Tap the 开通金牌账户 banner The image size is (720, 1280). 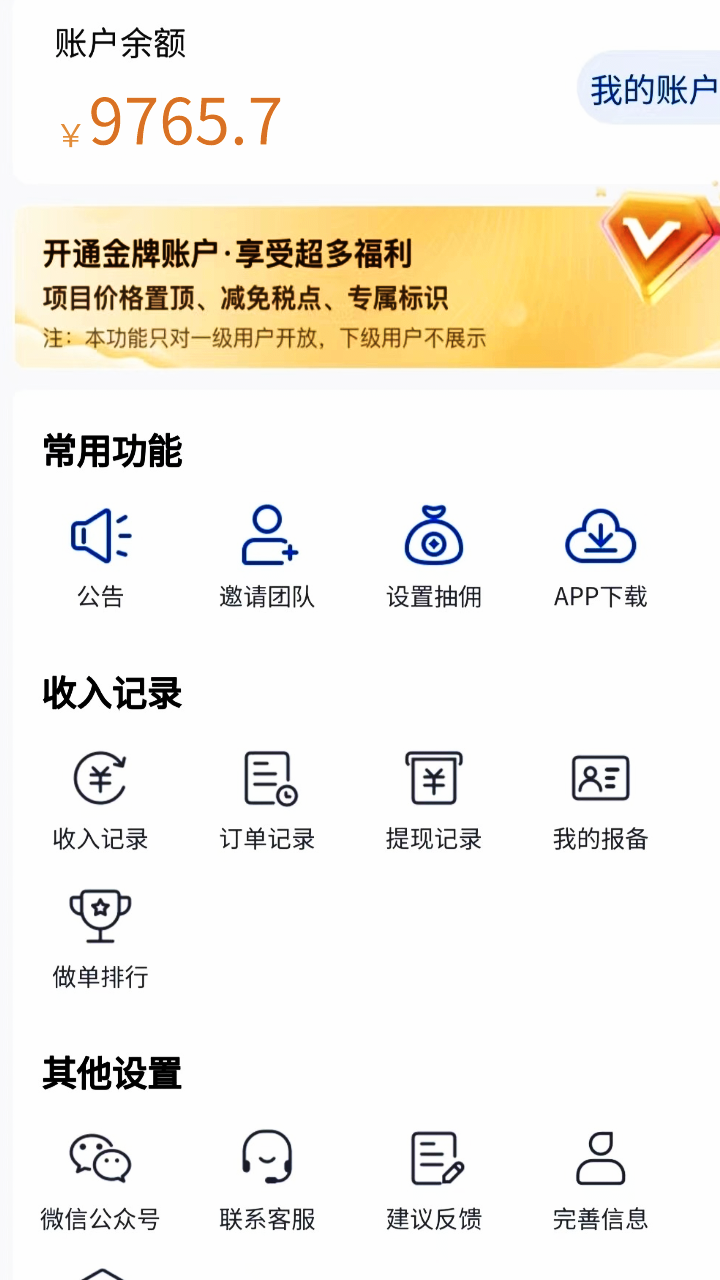tap(360, 287)
